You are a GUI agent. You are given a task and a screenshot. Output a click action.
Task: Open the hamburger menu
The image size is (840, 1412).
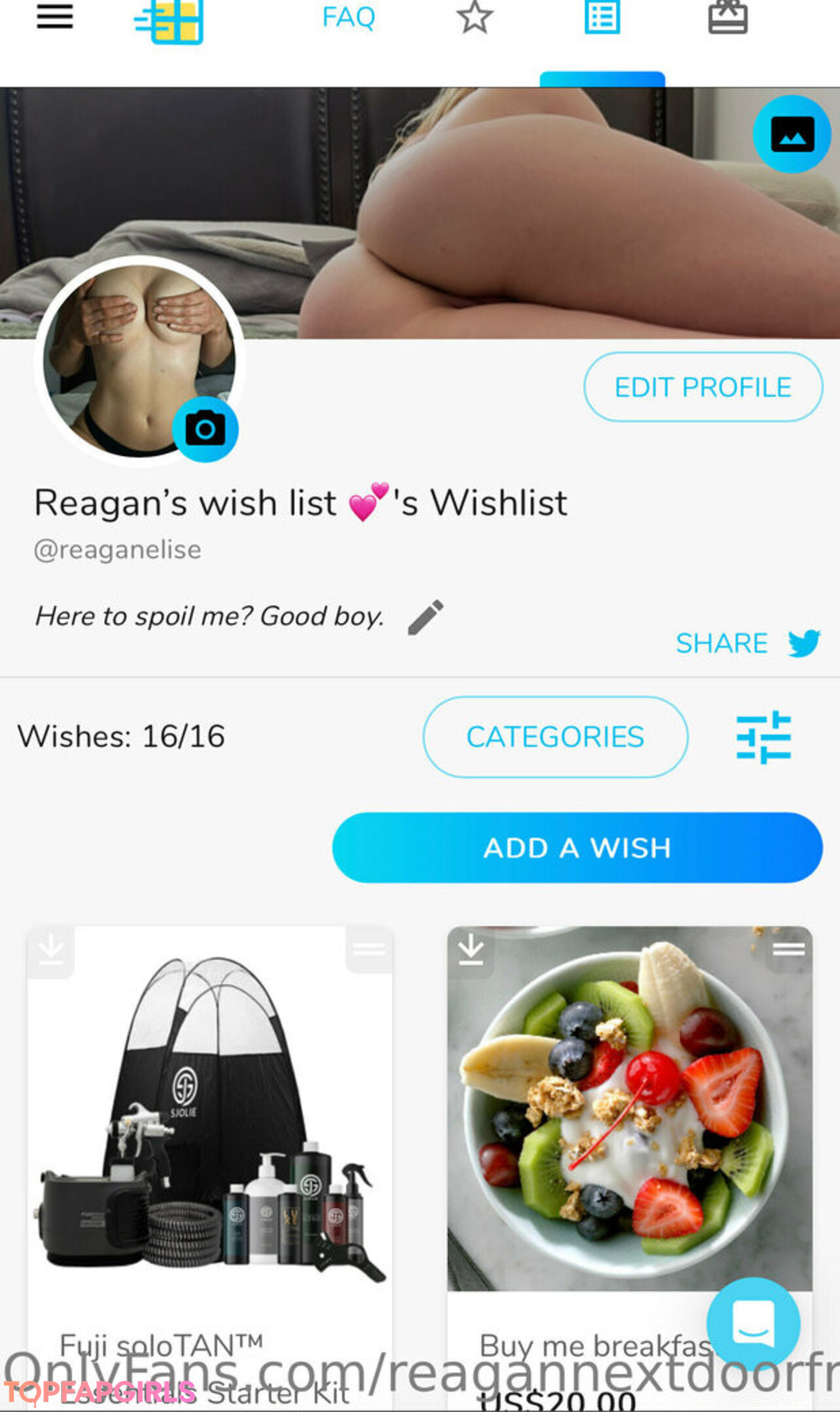tap(54, 16)
